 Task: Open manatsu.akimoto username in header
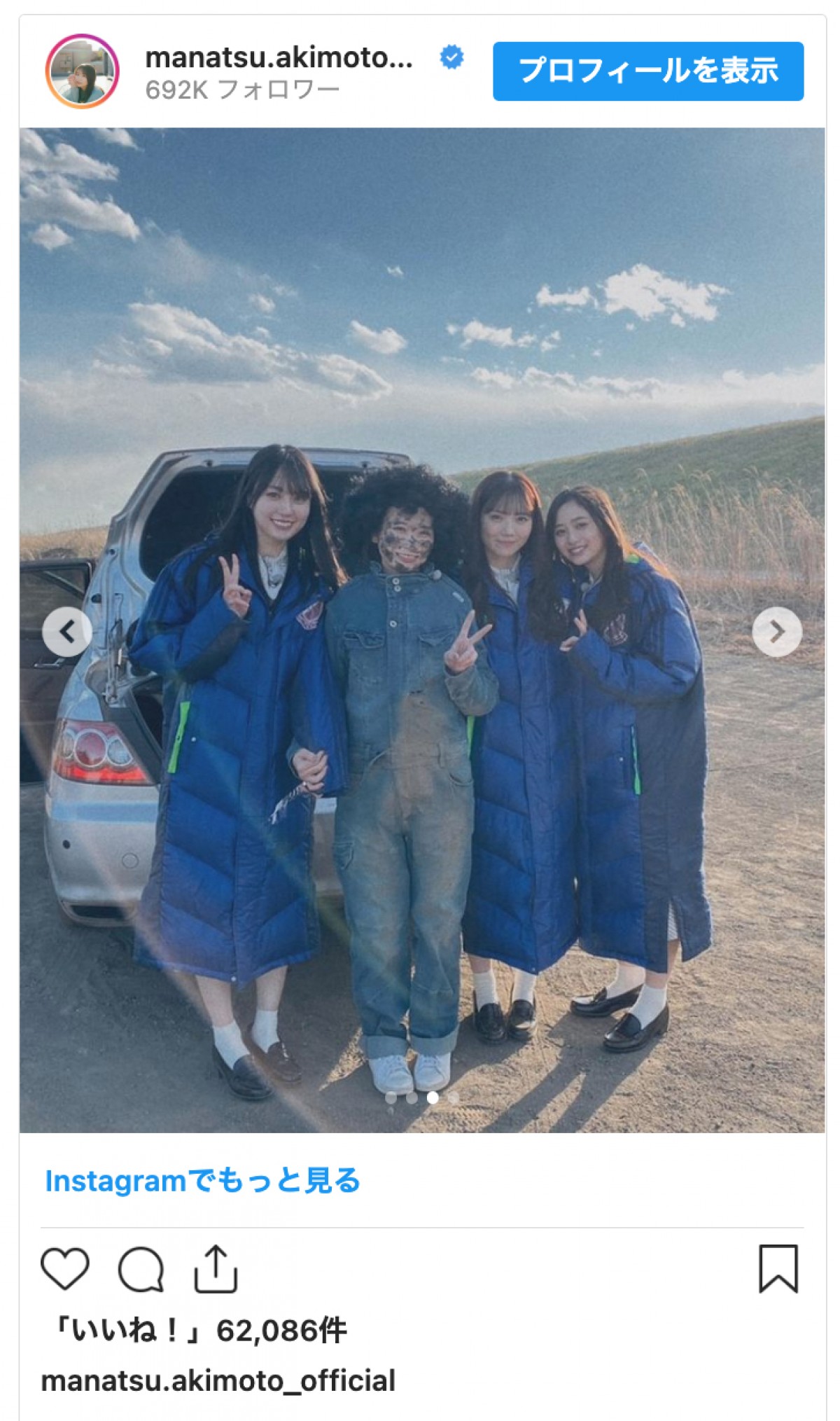point(279,57)
